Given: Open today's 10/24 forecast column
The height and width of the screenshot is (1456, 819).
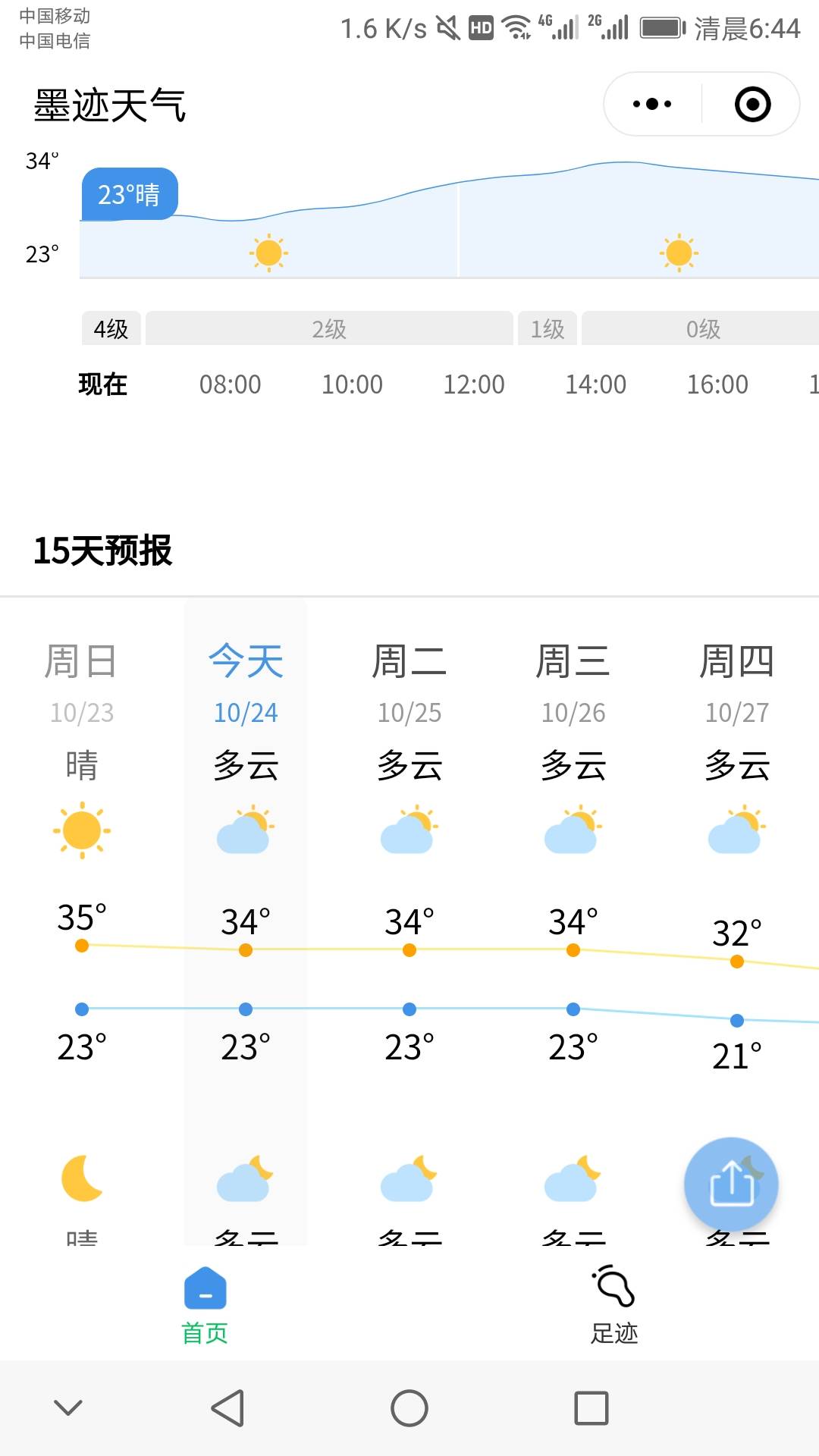Looking at the screenshot, I should pyautogui.click(x=246, y=682).
